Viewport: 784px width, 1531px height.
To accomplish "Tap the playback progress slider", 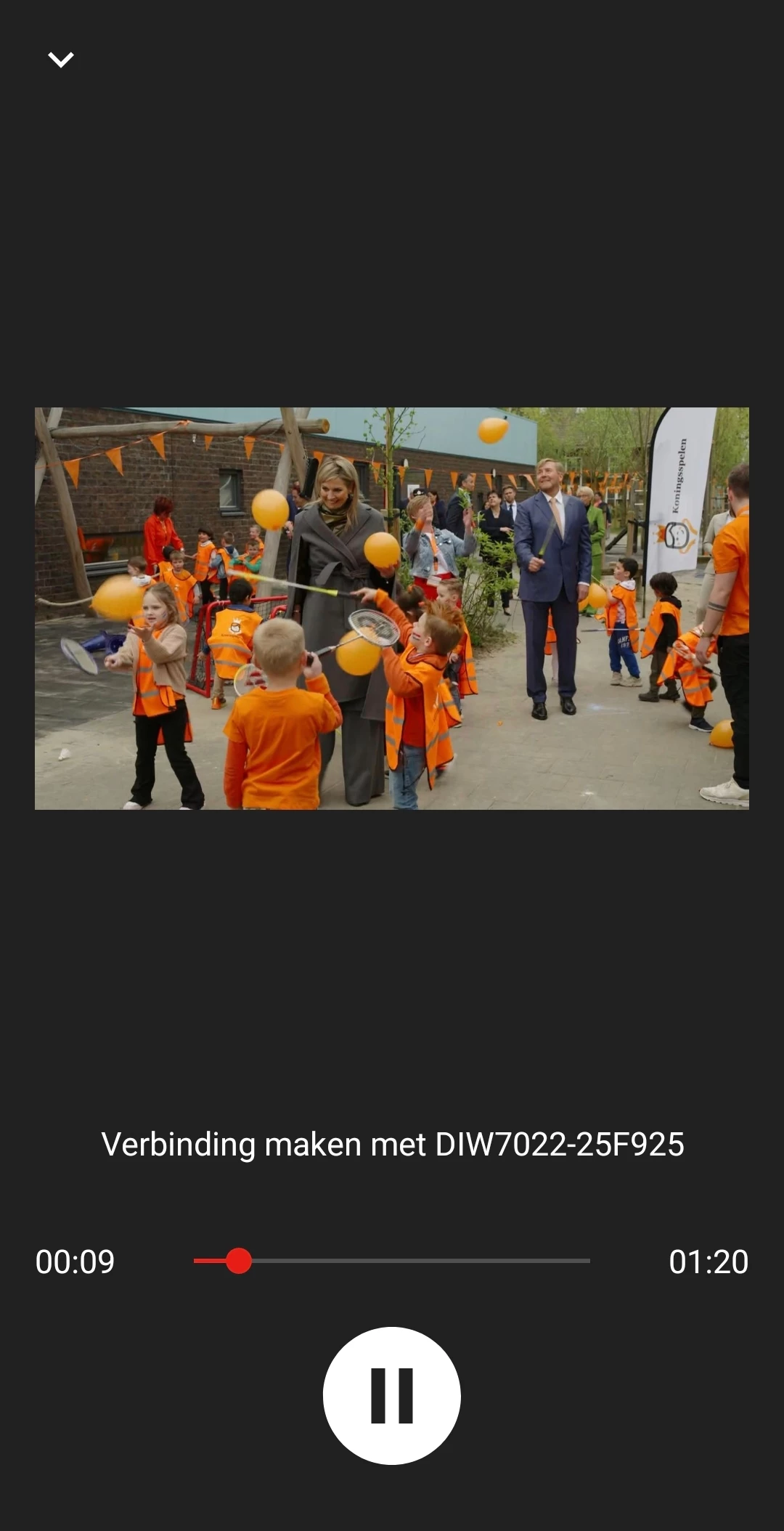I will pyautogui.click(x=392, y=1261).
